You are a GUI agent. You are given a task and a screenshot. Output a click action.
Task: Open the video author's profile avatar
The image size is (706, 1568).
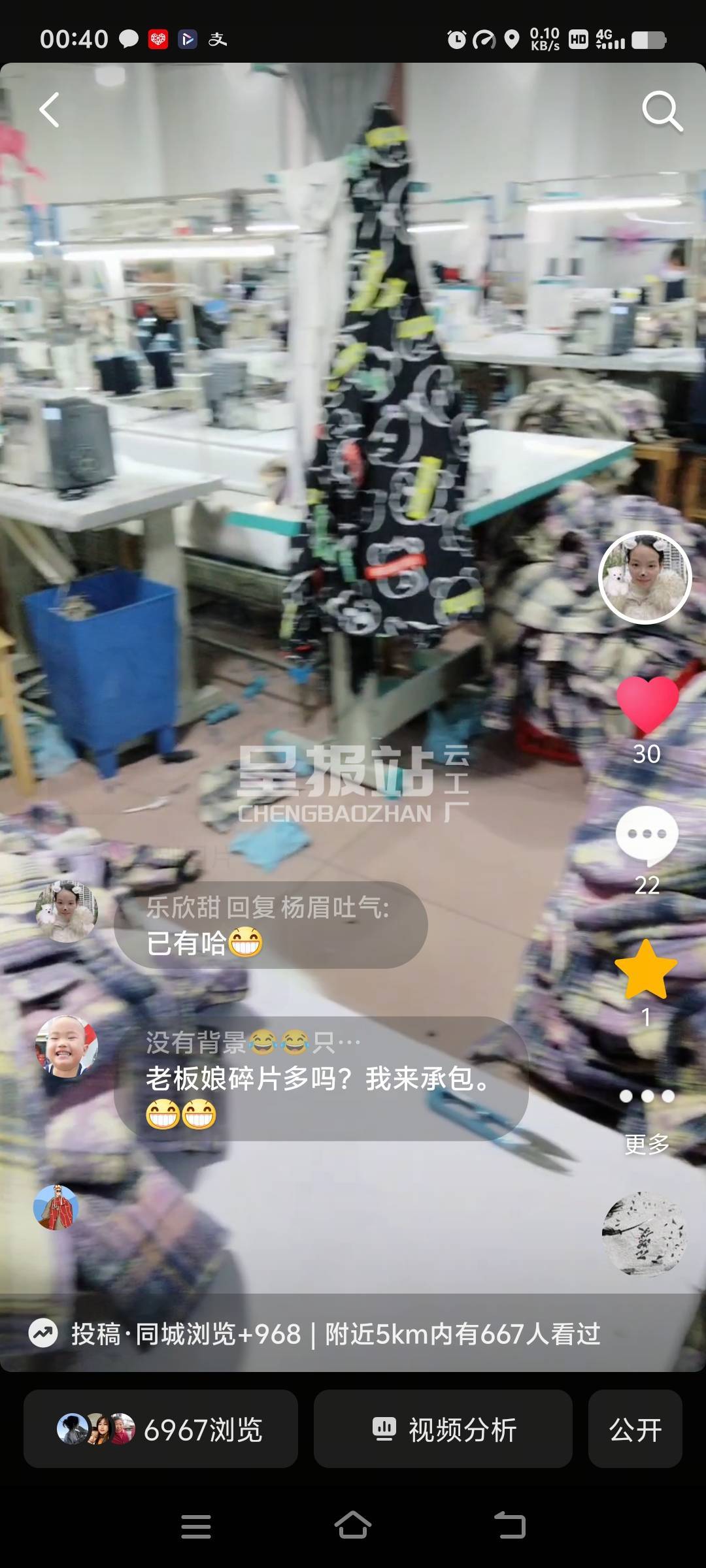[x=645, y=578]
